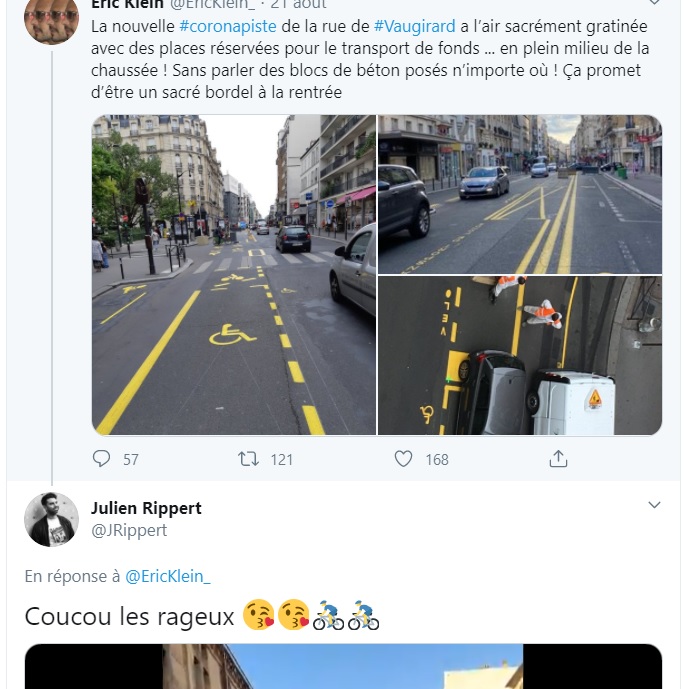Retweet Eric Klein's tweet
This screenshot has height=689, width=686.
(x=248, y=459)
